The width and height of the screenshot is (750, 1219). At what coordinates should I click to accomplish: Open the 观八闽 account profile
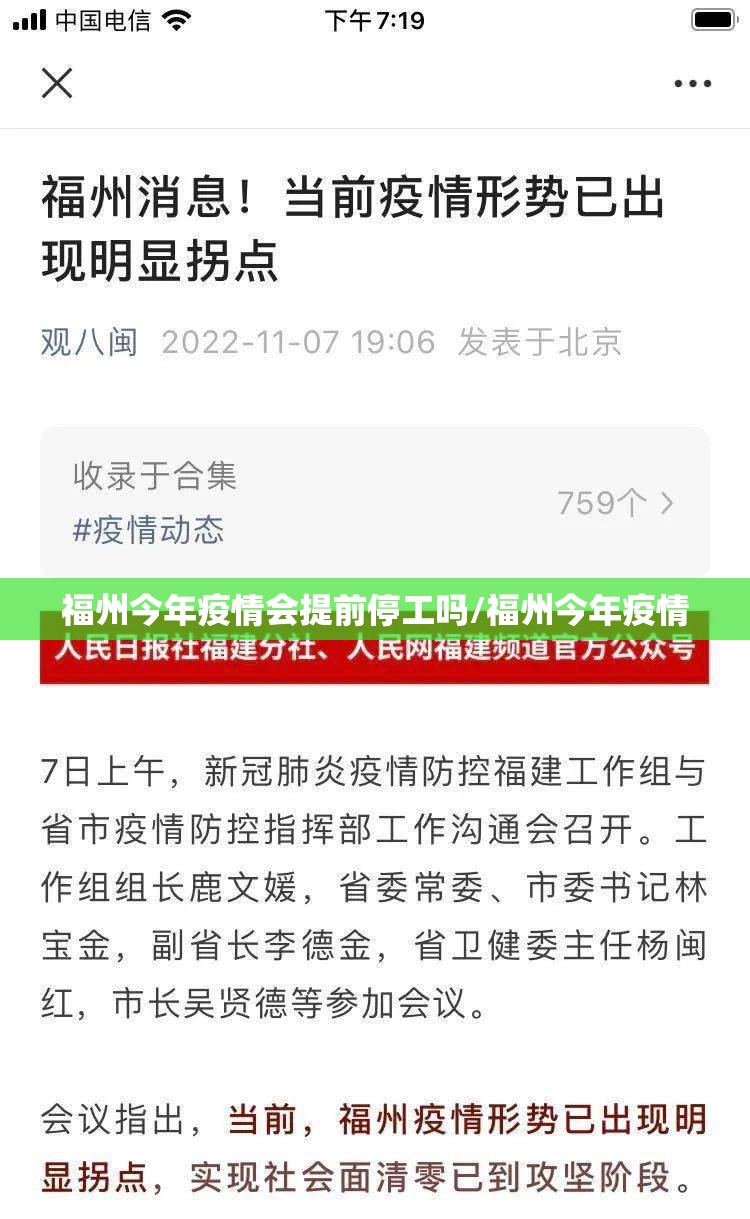(89, 342)
